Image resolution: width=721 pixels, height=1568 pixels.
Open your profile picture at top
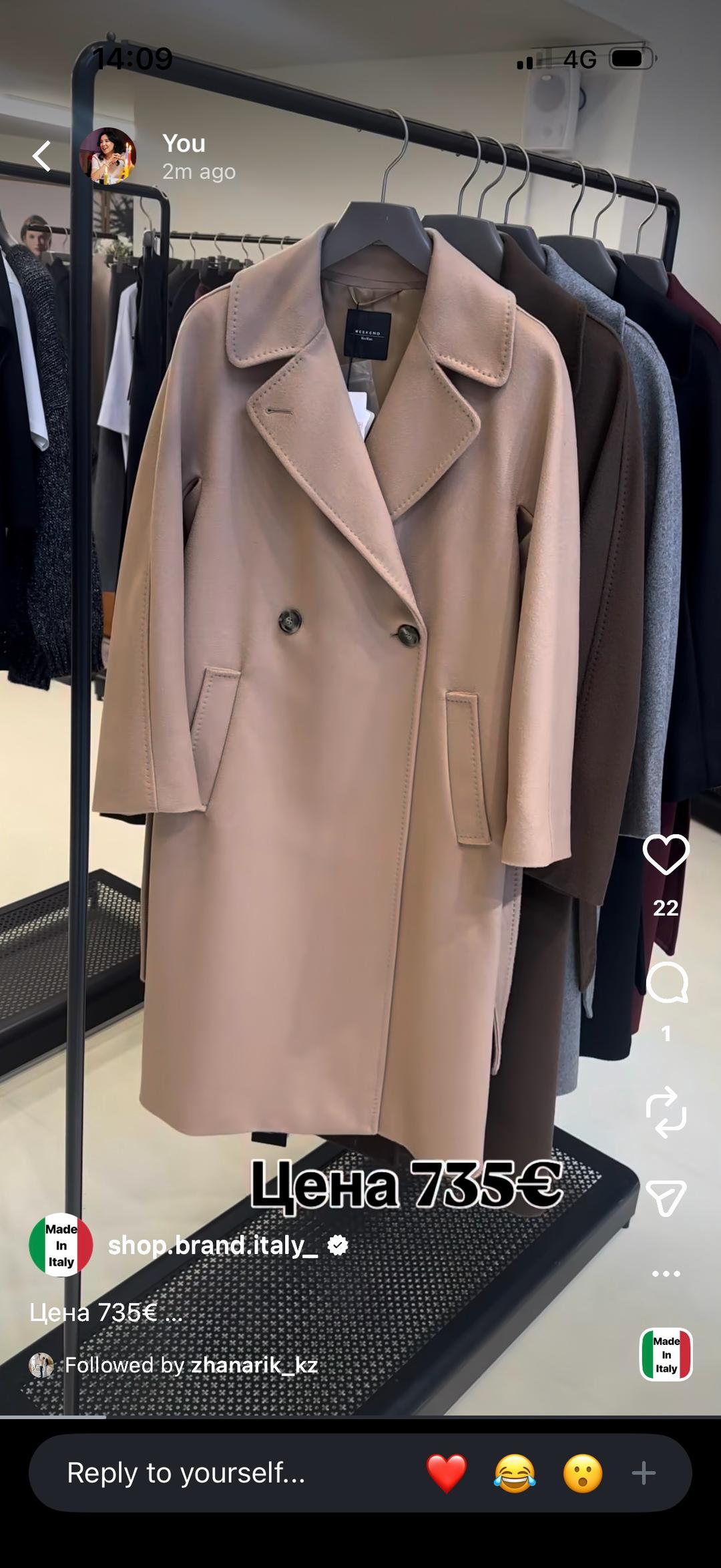pos(107,156)
